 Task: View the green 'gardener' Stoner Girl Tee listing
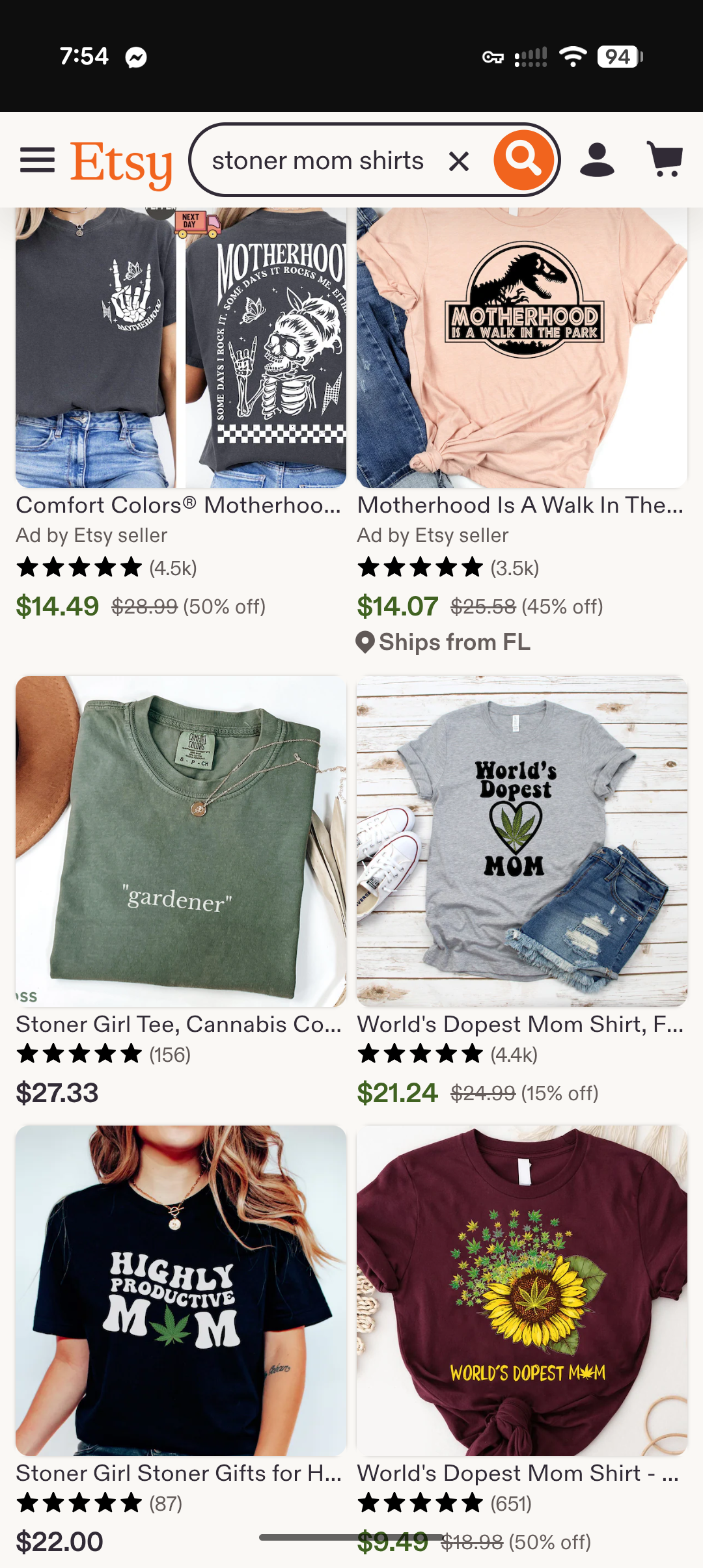pos(181,841)
